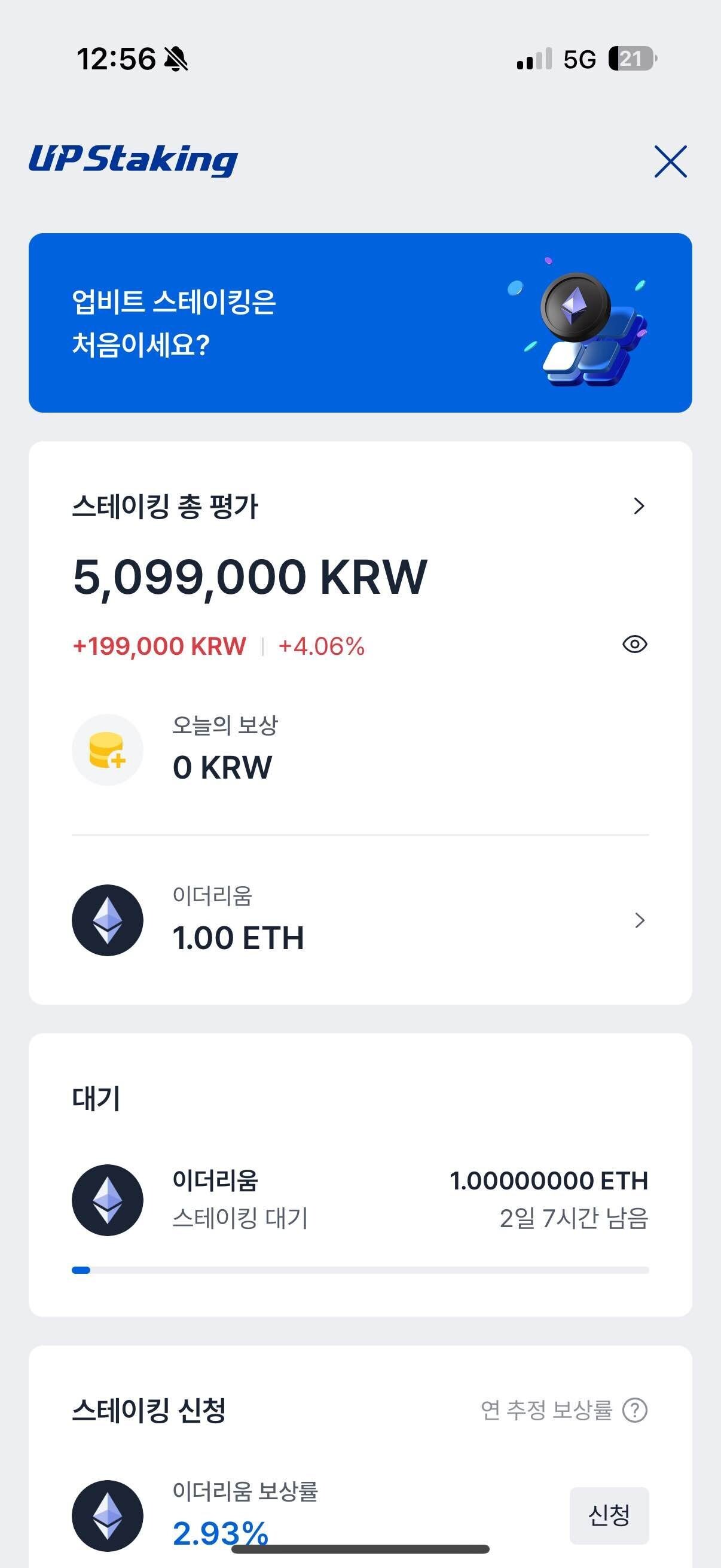
Task: Tap the battery indicator showing 21 percent
Action: tap(631, 59)
